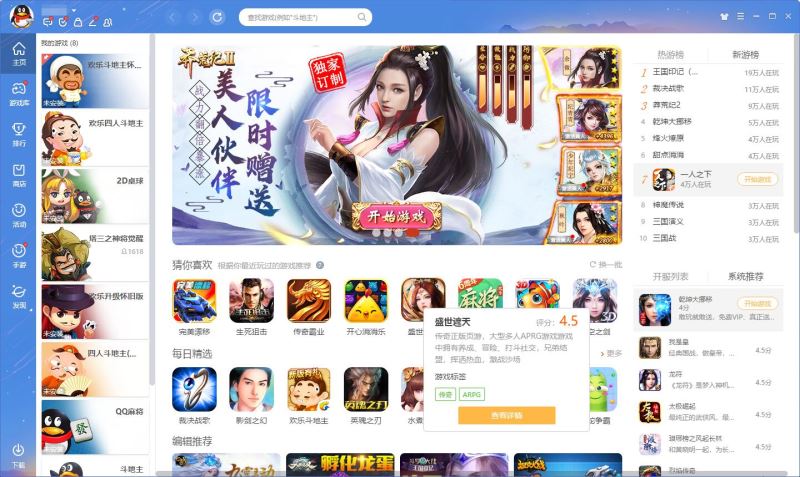Open QQ麻将 from my games
Screen dimensions: 800x477
pos(130,411)
